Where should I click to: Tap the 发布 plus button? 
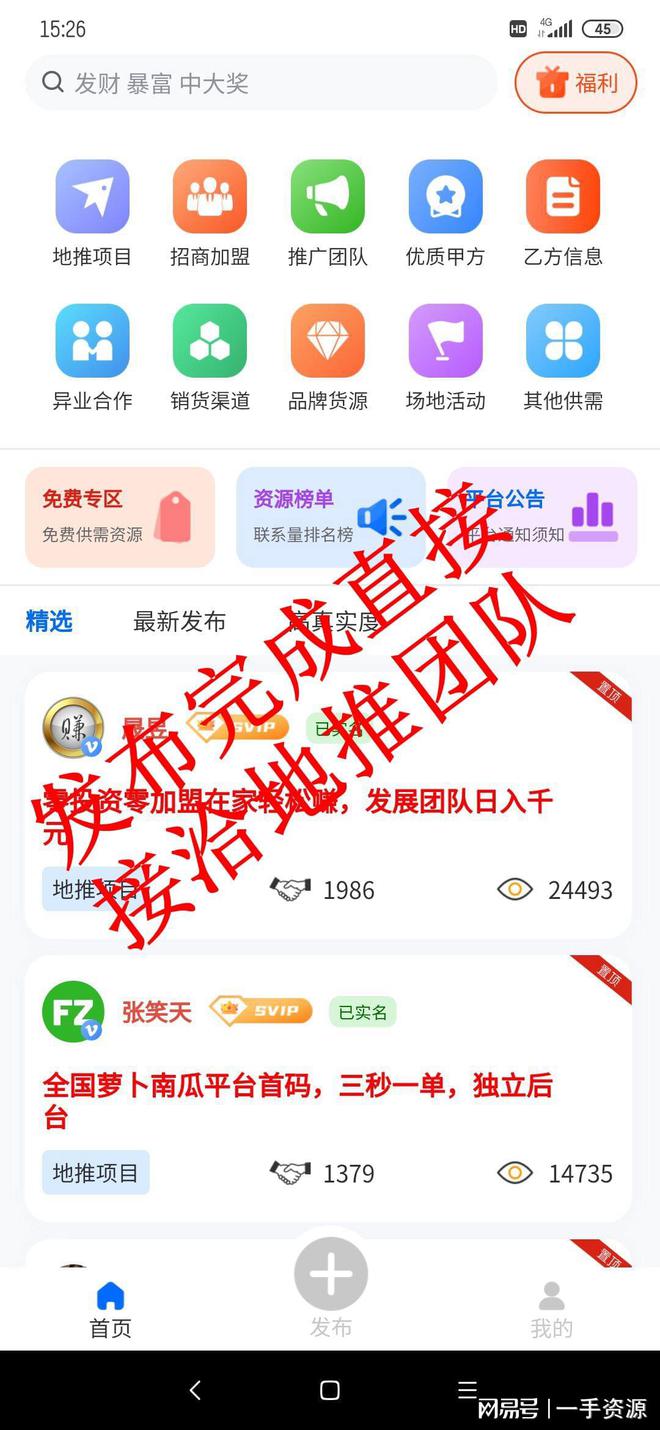tap(331, 1275)
